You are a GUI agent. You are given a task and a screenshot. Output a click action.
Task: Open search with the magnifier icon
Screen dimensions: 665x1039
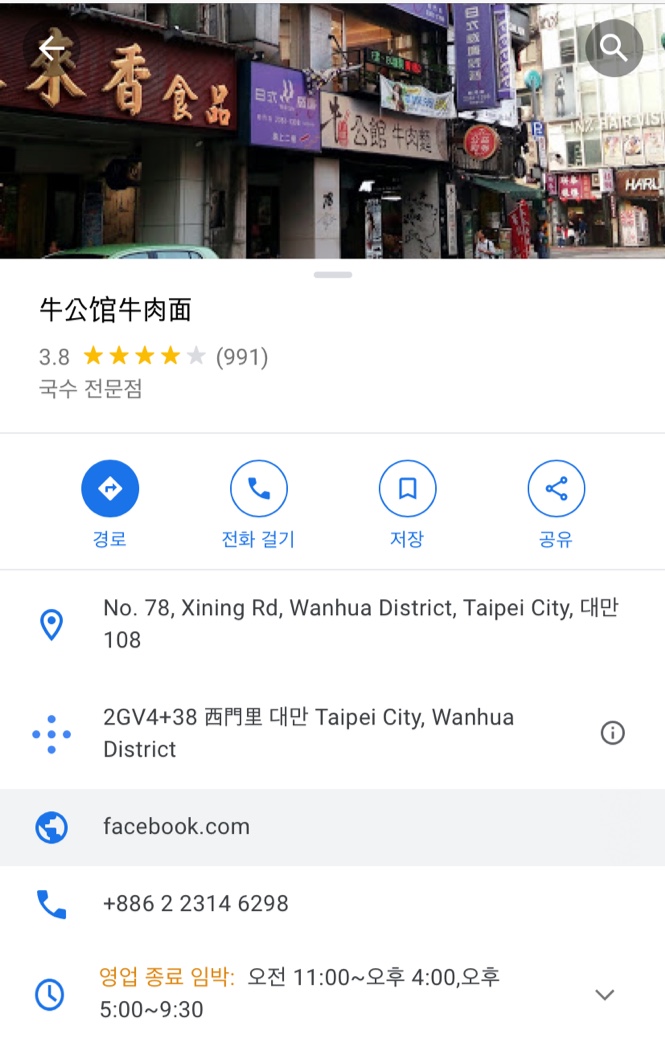(x=614, y=48)
